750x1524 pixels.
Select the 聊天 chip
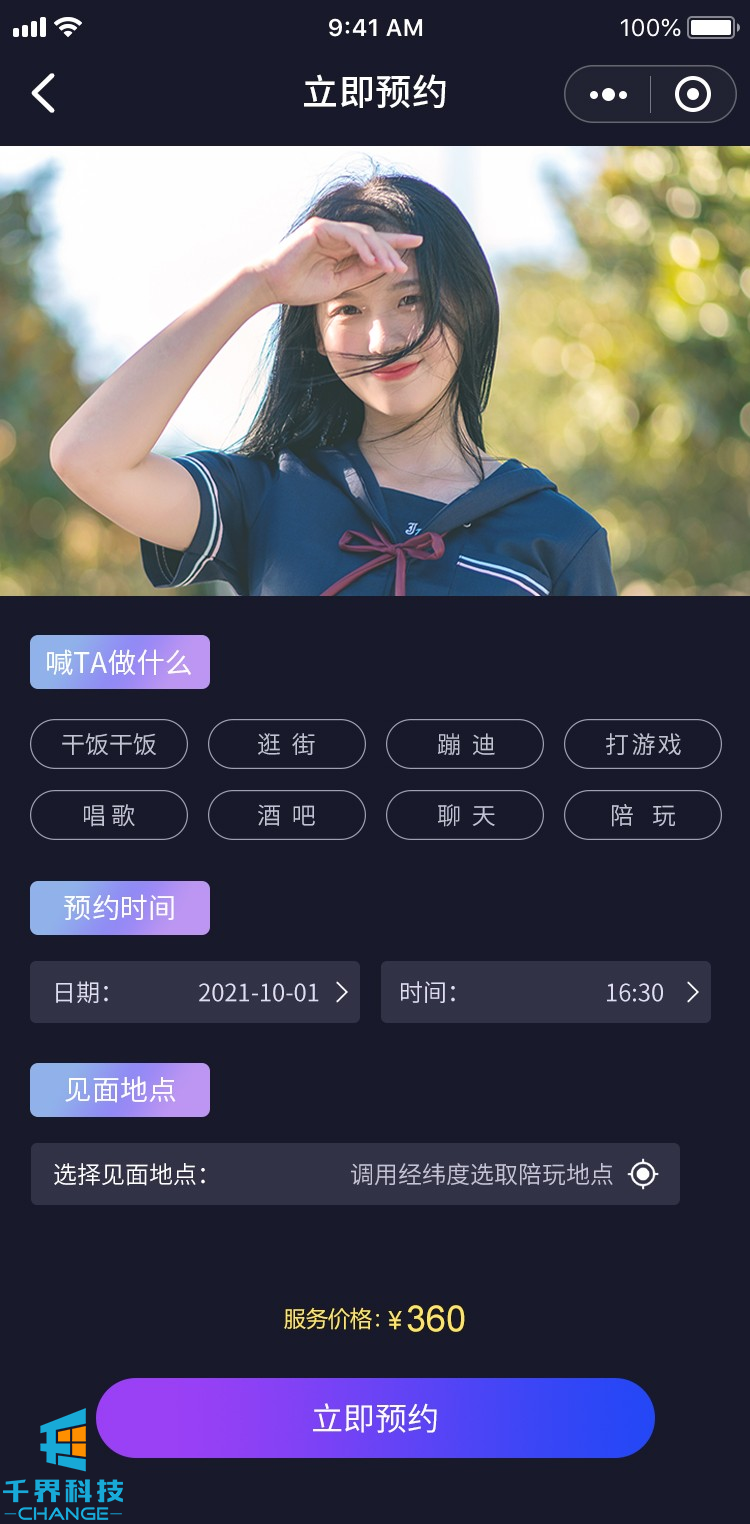click(x=465, y=815)
